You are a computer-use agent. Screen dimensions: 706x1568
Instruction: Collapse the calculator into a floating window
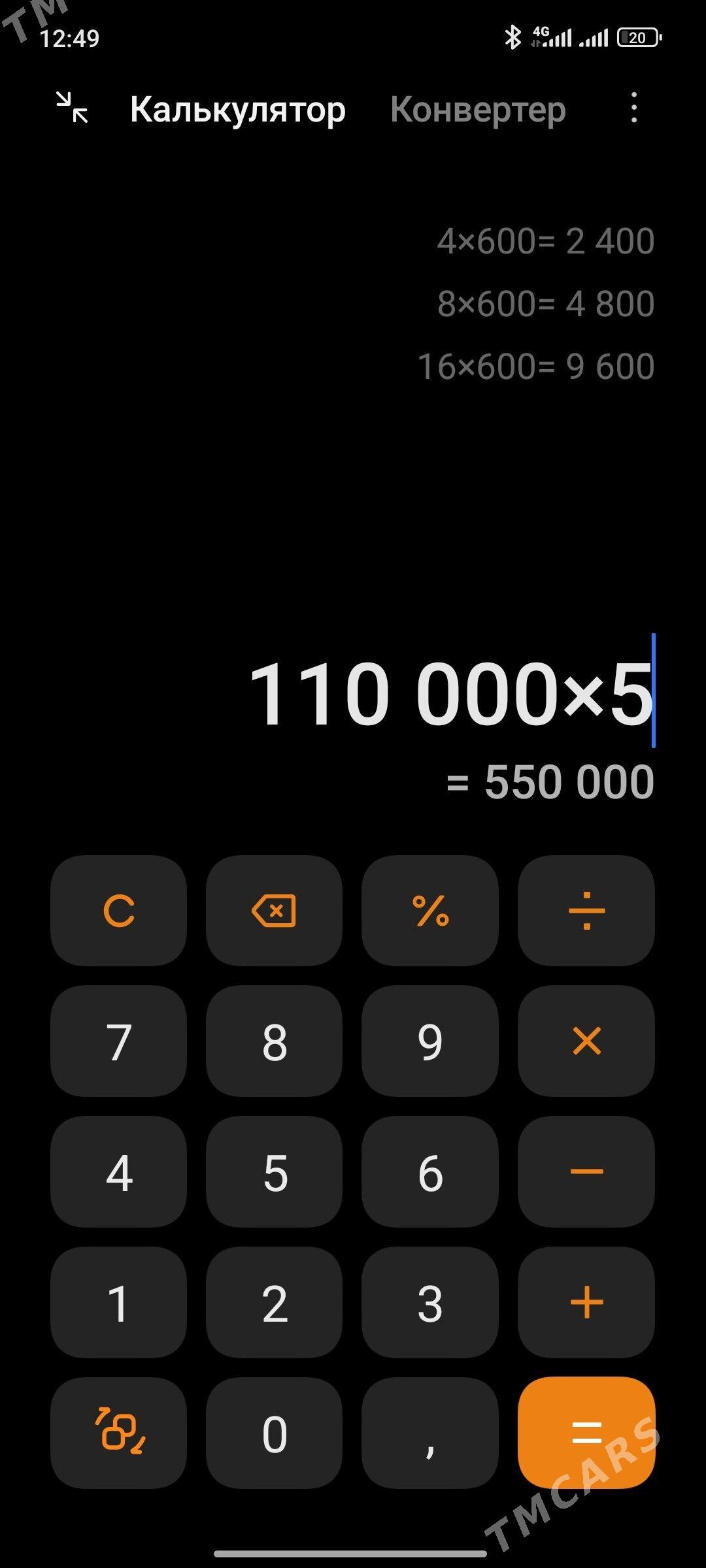[x=72, y=108]
